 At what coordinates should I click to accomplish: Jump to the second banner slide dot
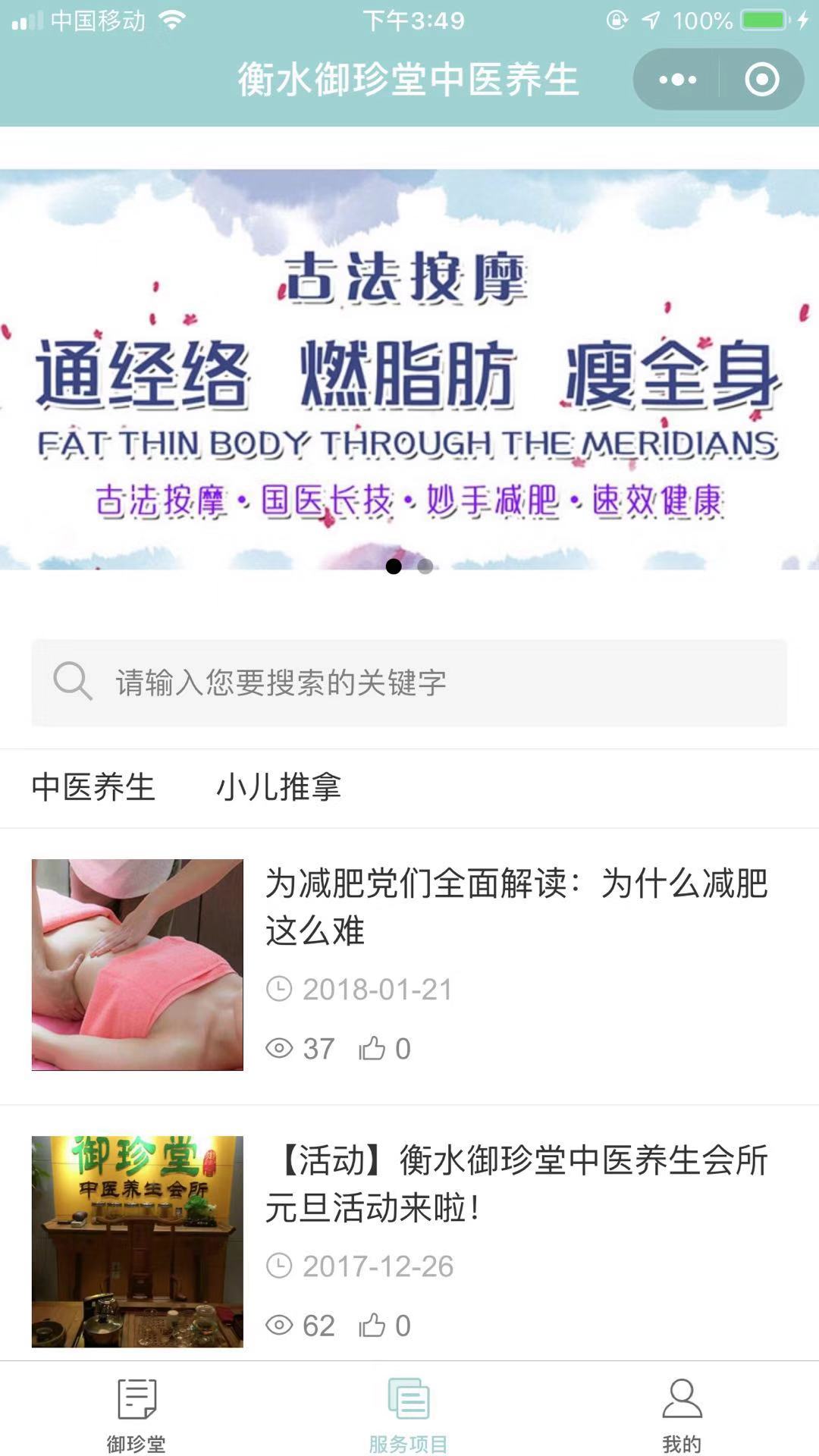coord(425,566)
